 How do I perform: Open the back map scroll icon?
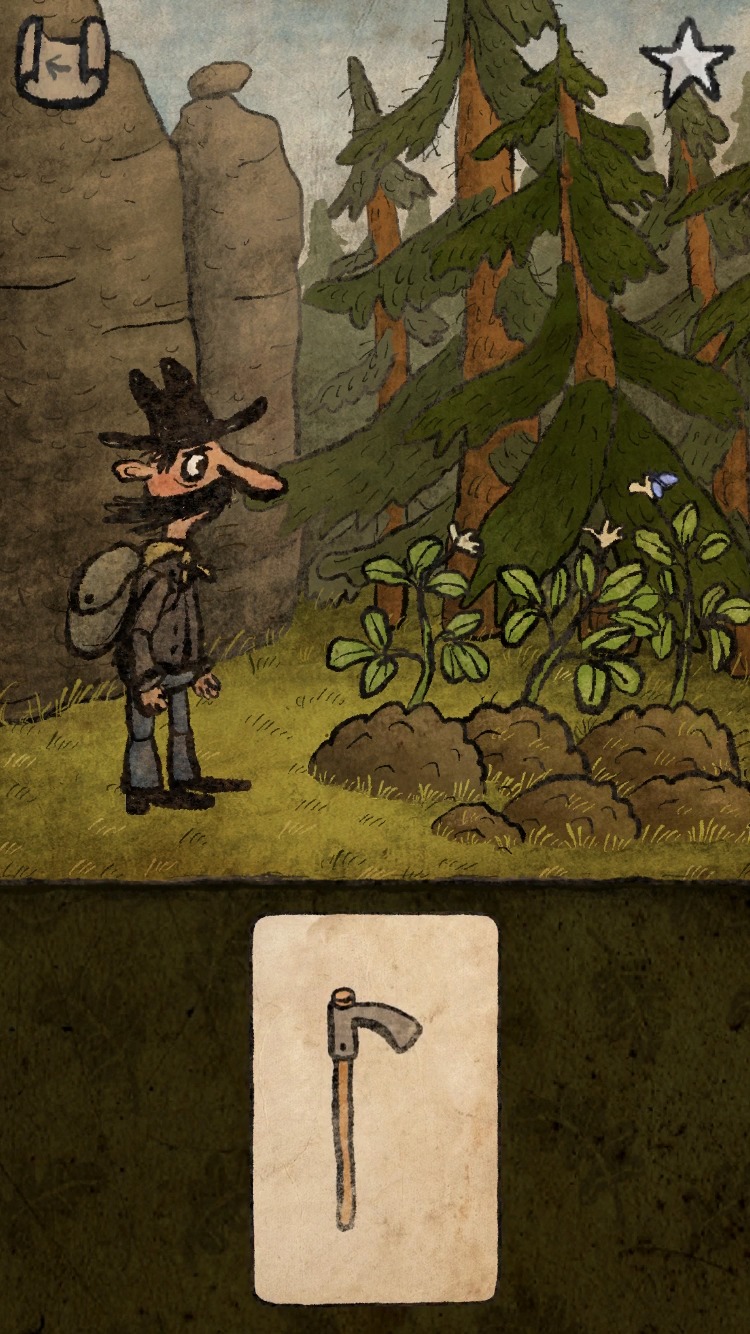61,62
